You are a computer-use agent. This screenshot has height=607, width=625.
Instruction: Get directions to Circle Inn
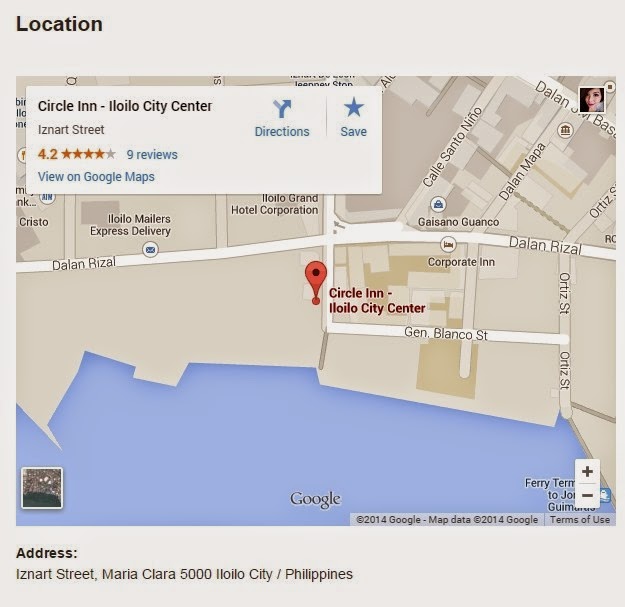pyautogui.click(x=281, y=118)
